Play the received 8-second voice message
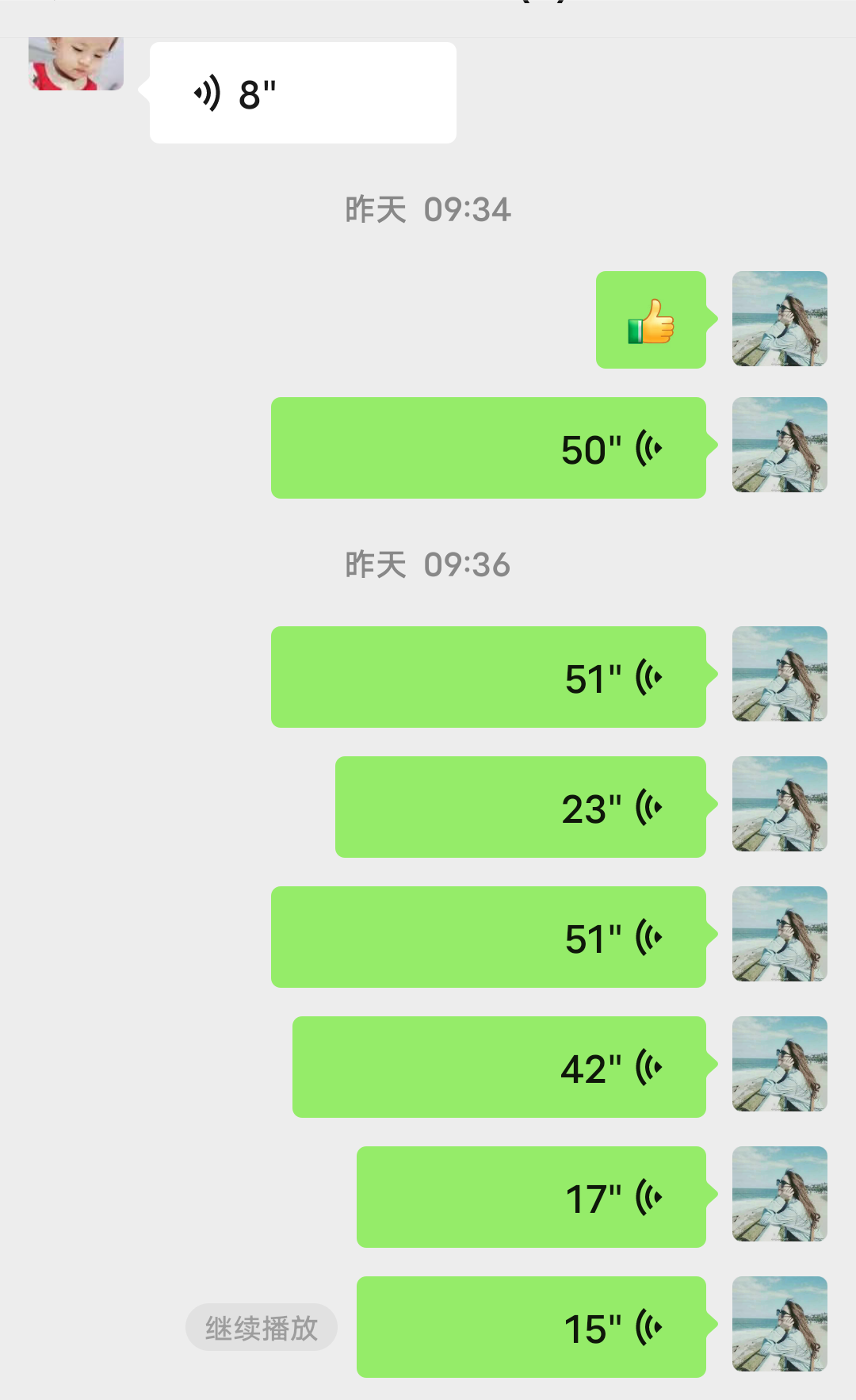 tap(302, 93)
